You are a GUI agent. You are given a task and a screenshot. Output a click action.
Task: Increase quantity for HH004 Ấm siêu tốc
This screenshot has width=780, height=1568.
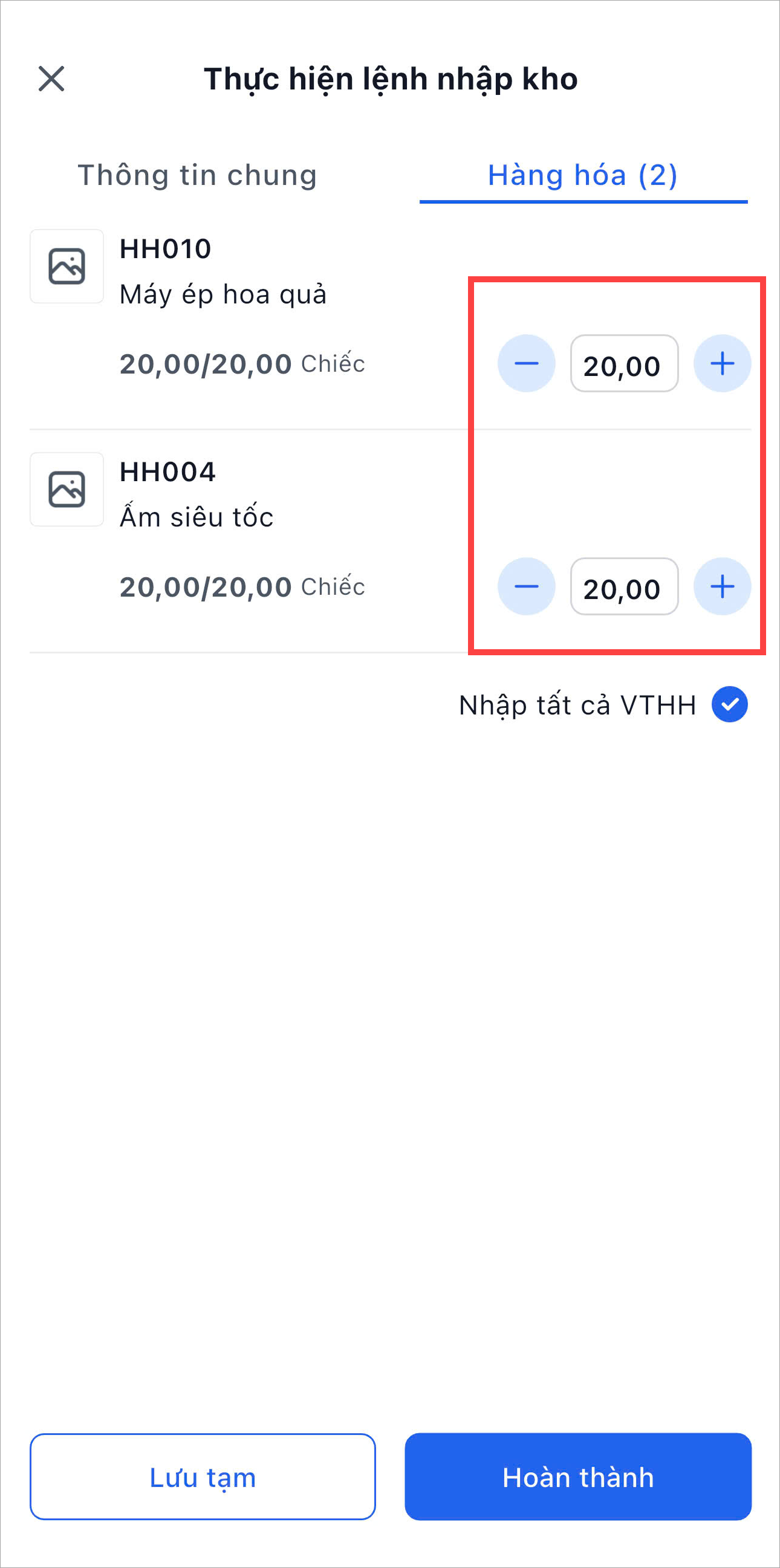coord(722,587)
